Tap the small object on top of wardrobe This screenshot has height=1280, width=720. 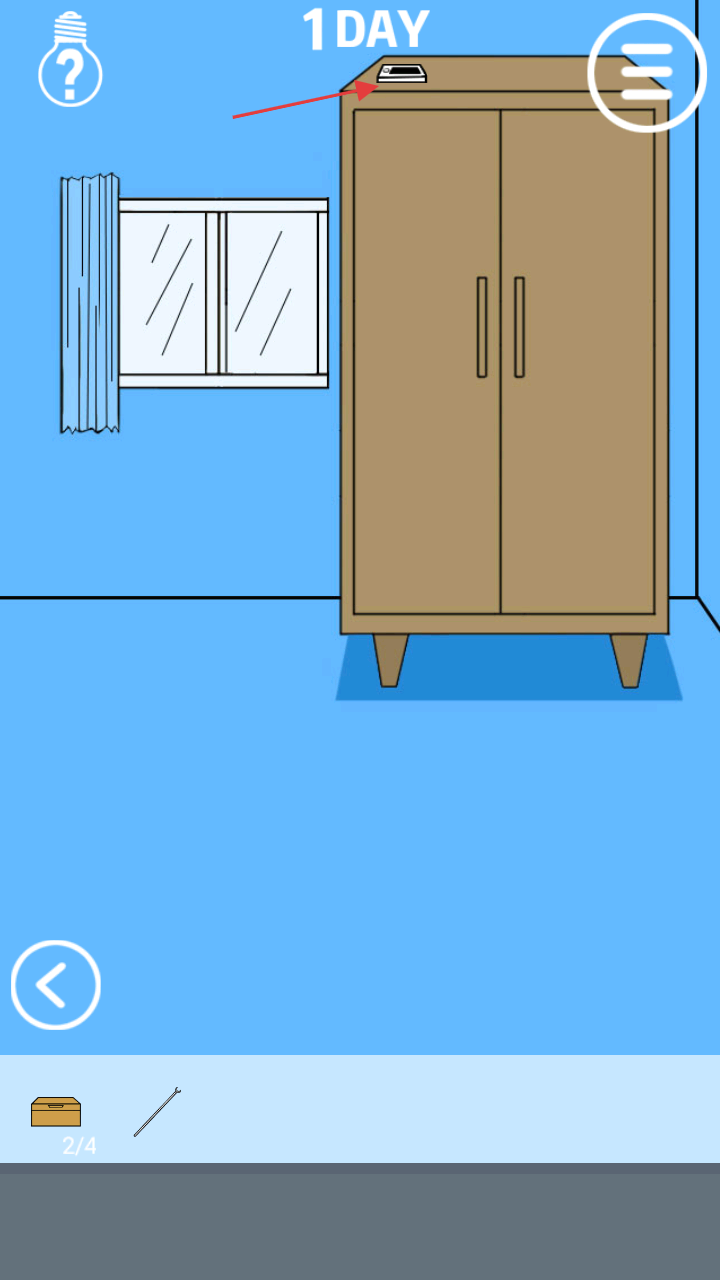point(402,73)
